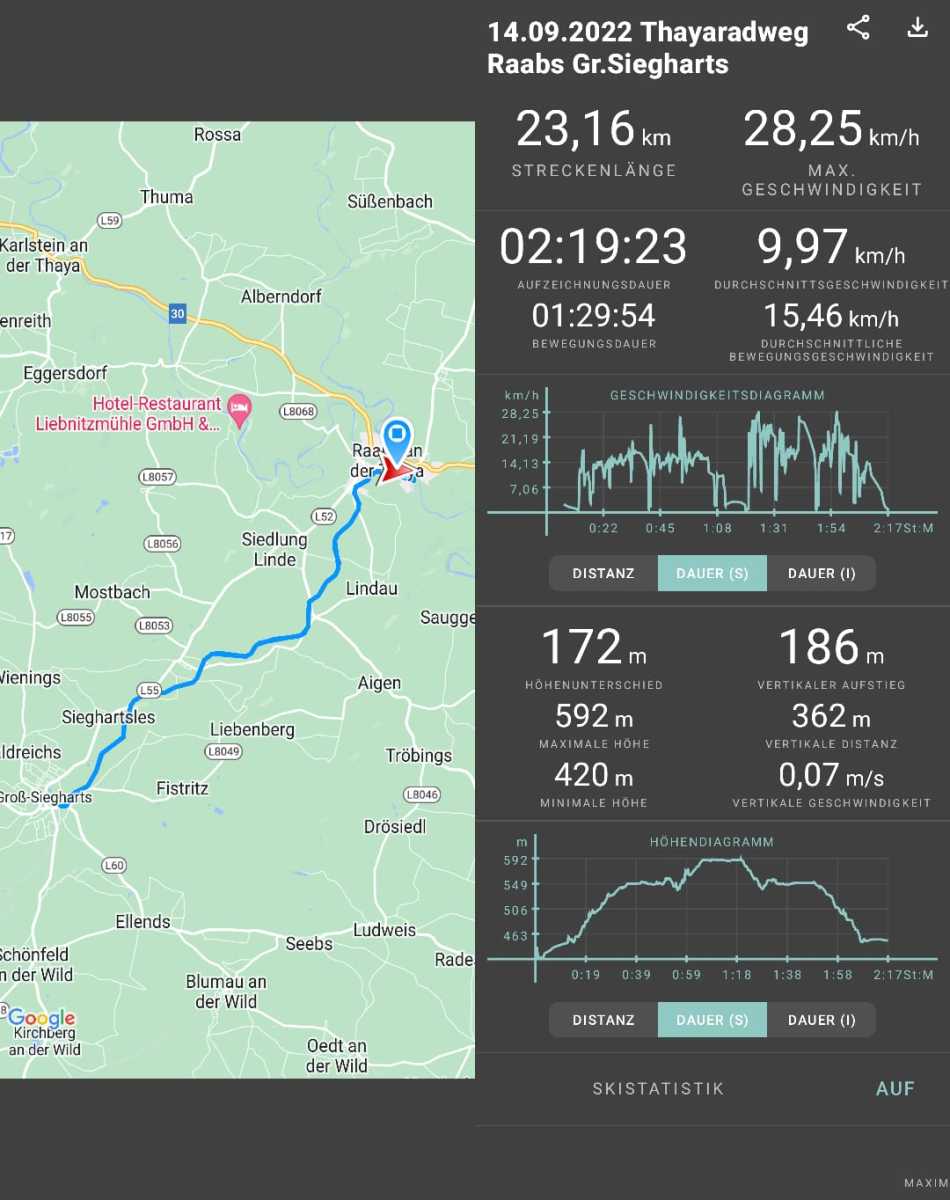Open the route map view
This screenshot has height=1200, width=950.
(237, 600)
